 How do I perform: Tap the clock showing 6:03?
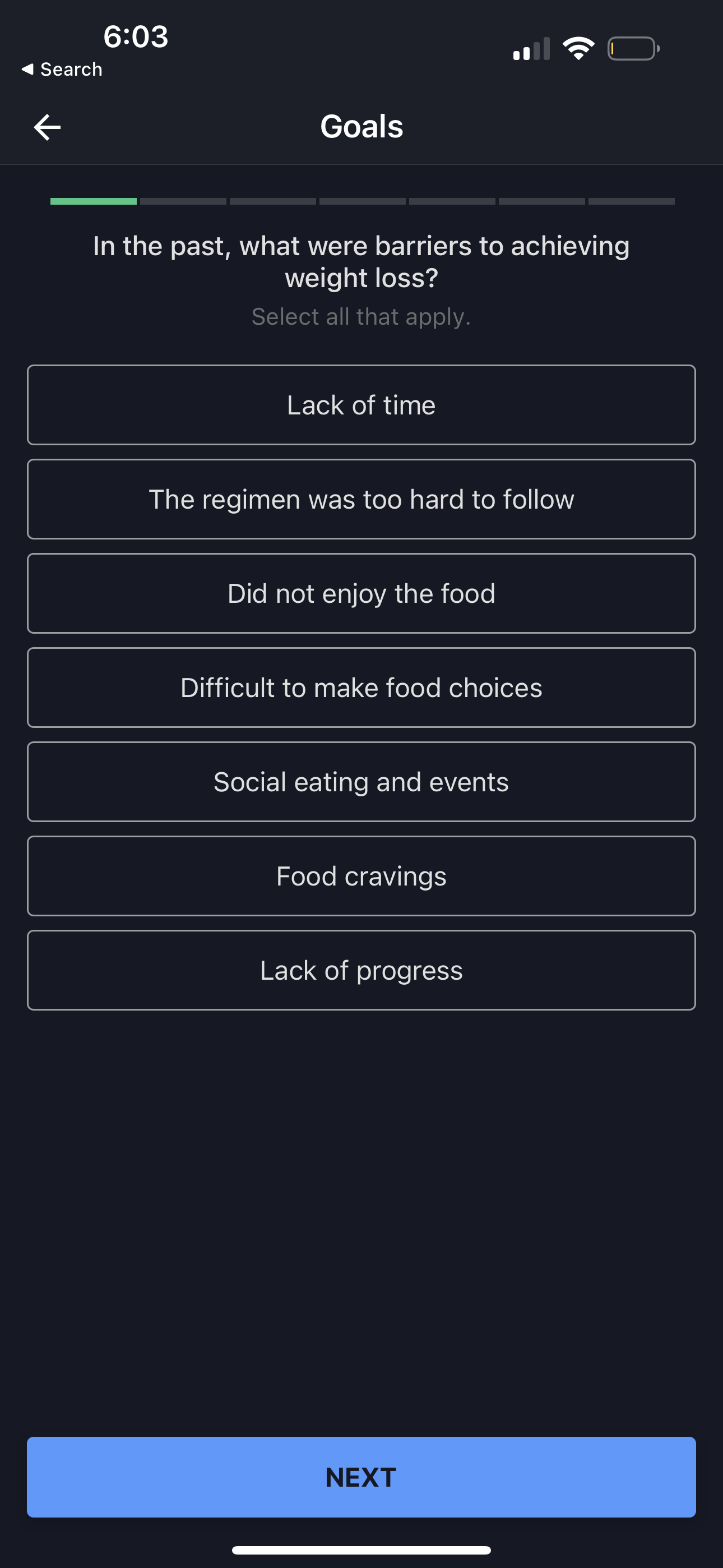tap(135, 36)
